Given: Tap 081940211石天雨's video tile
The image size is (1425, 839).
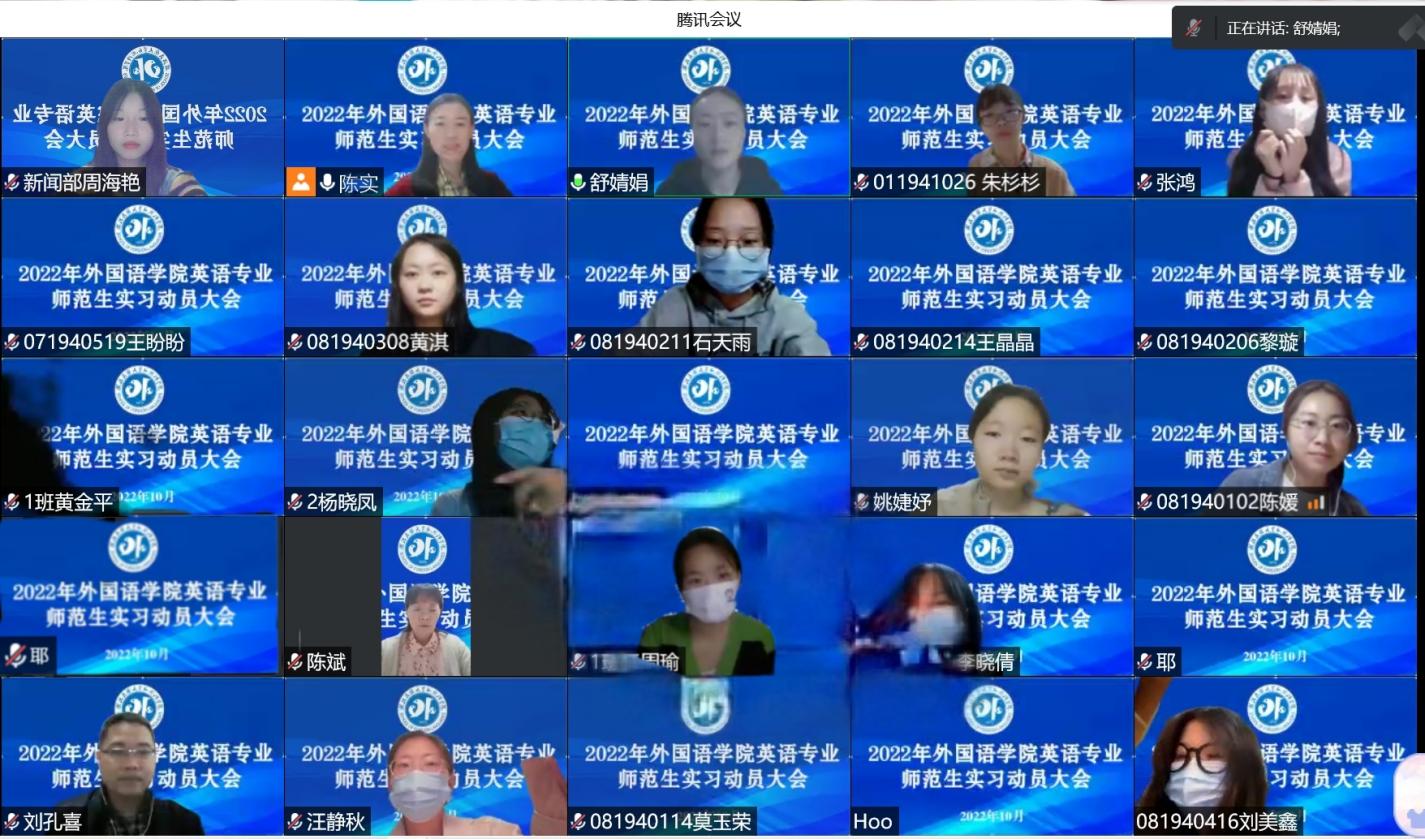Looking at the screenshot, I should coord(709,277).
